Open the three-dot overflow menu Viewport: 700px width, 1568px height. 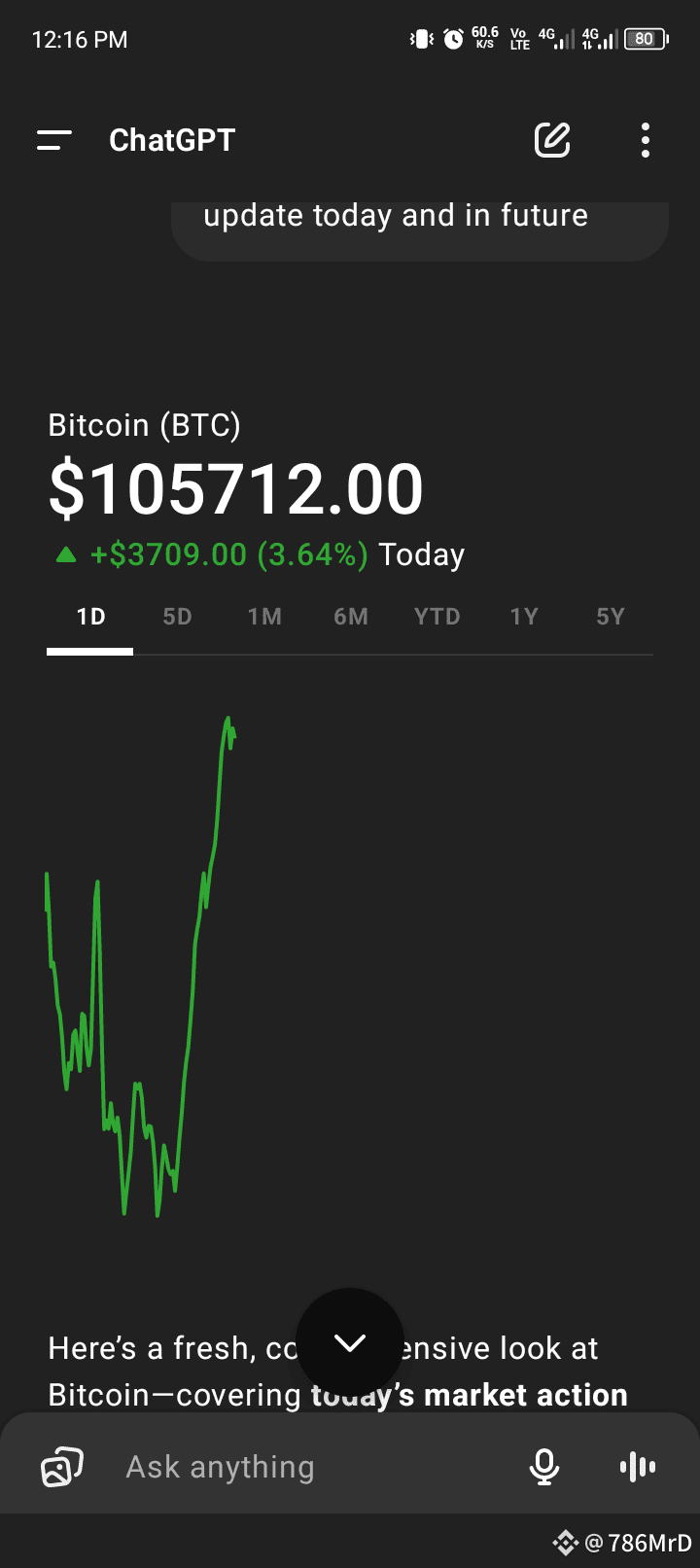646,140
